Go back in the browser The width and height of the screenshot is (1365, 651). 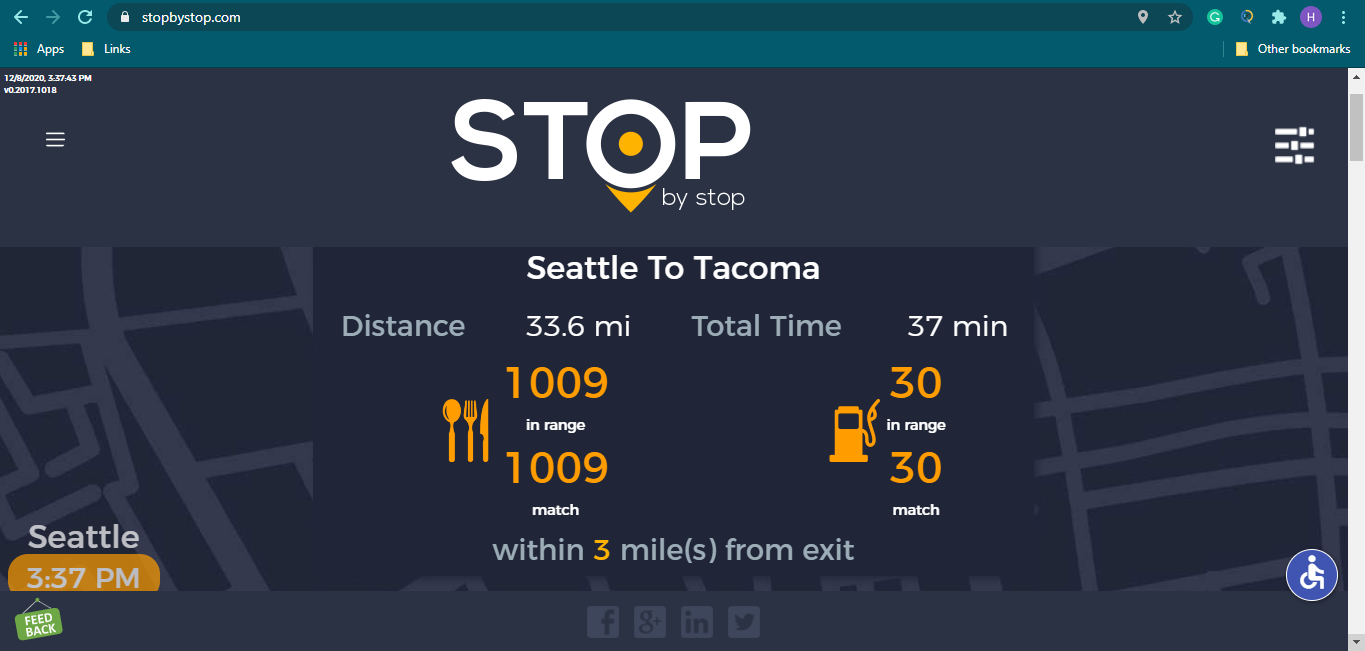pyautogui.click(x=20, y=17)
